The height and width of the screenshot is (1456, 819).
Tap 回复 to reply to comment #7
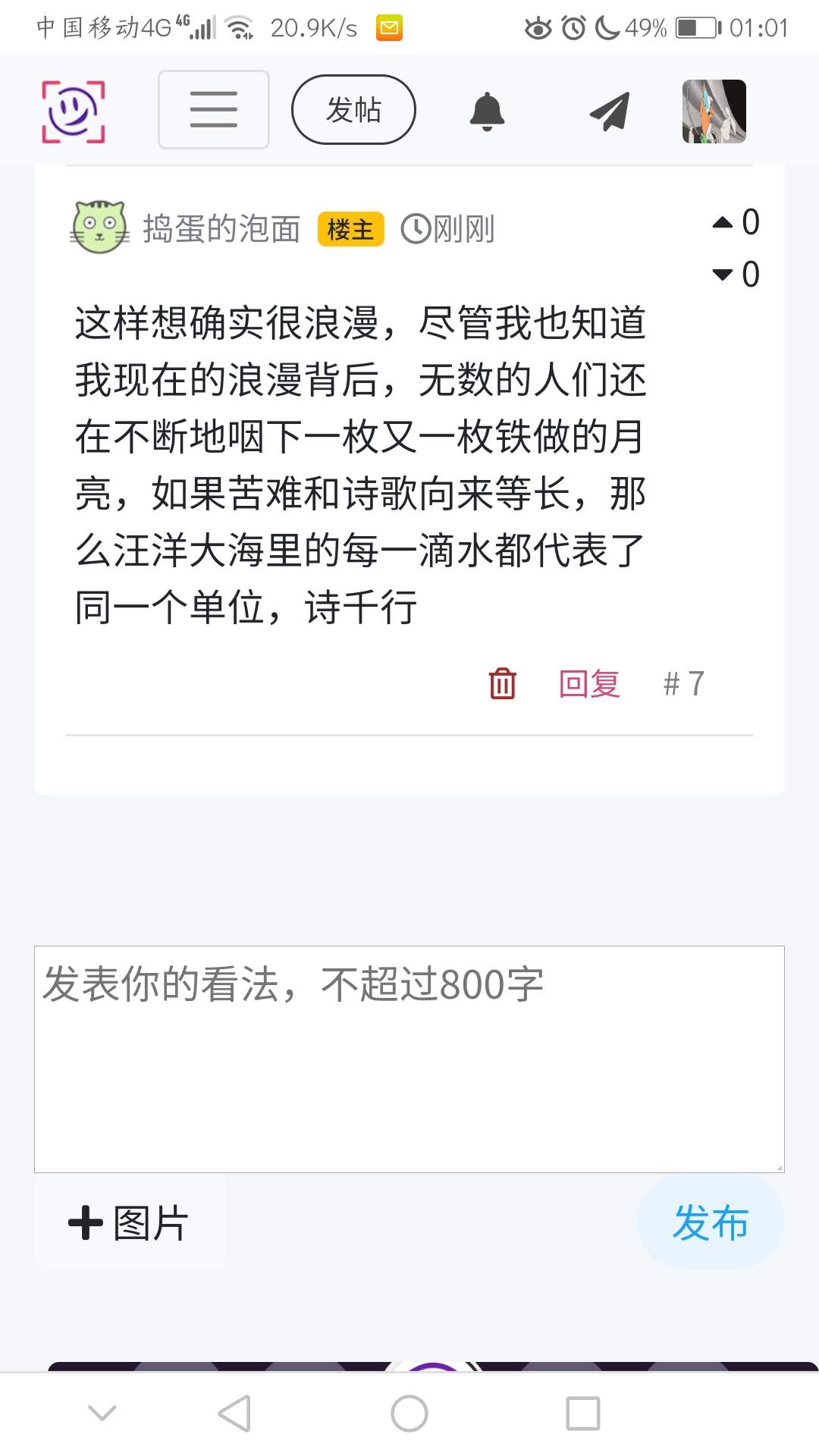click(x=589, y=683)
